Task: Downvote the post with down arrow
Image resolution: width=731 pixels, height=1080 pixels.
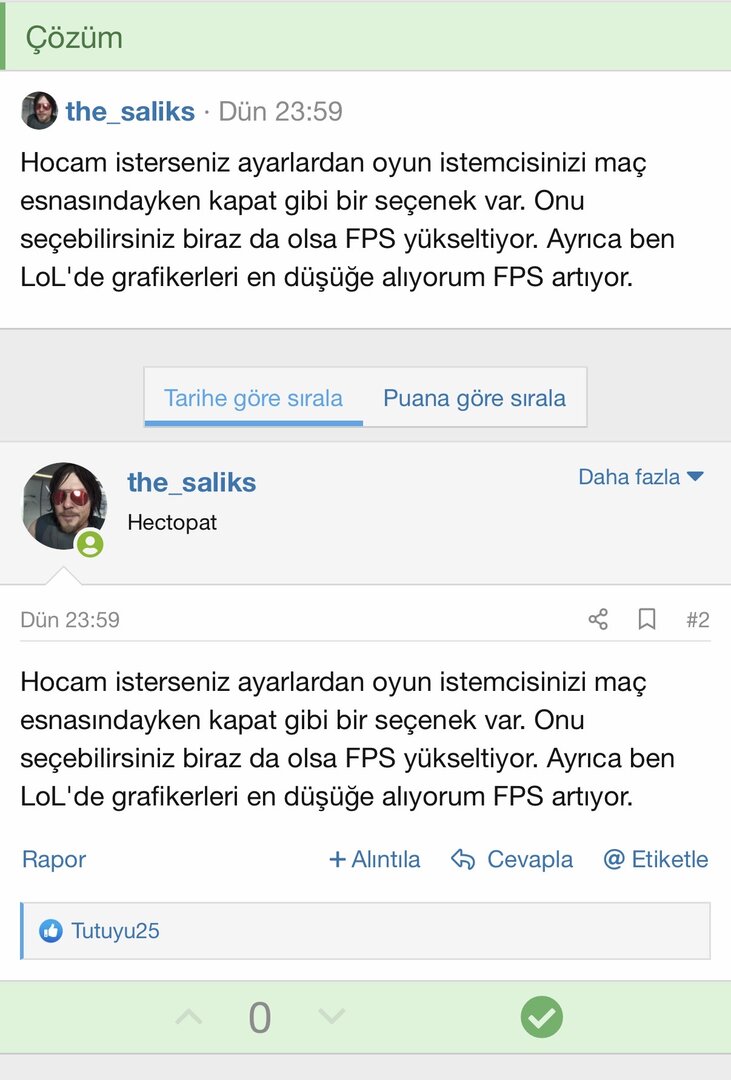Action: pos(331,1018)
